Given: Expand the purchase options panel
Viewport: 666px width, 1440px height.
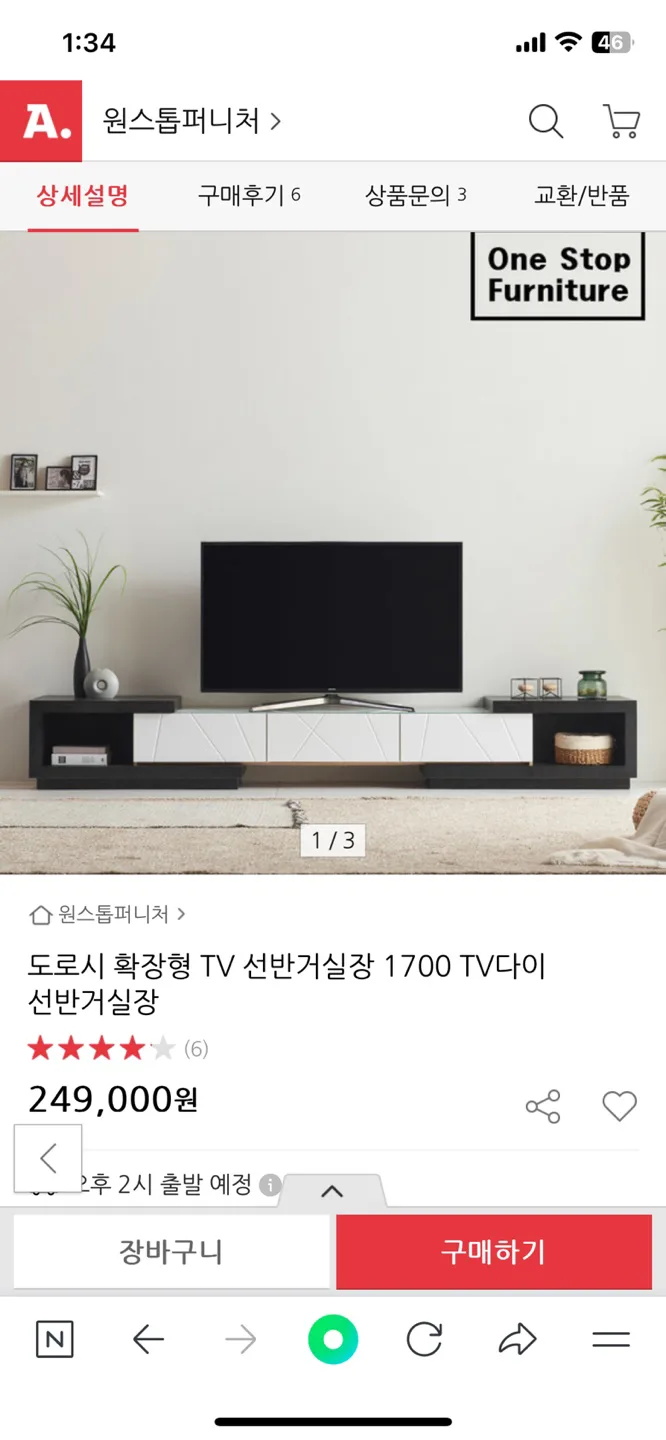Looking at the screenshot, I should coord(332,1191).
